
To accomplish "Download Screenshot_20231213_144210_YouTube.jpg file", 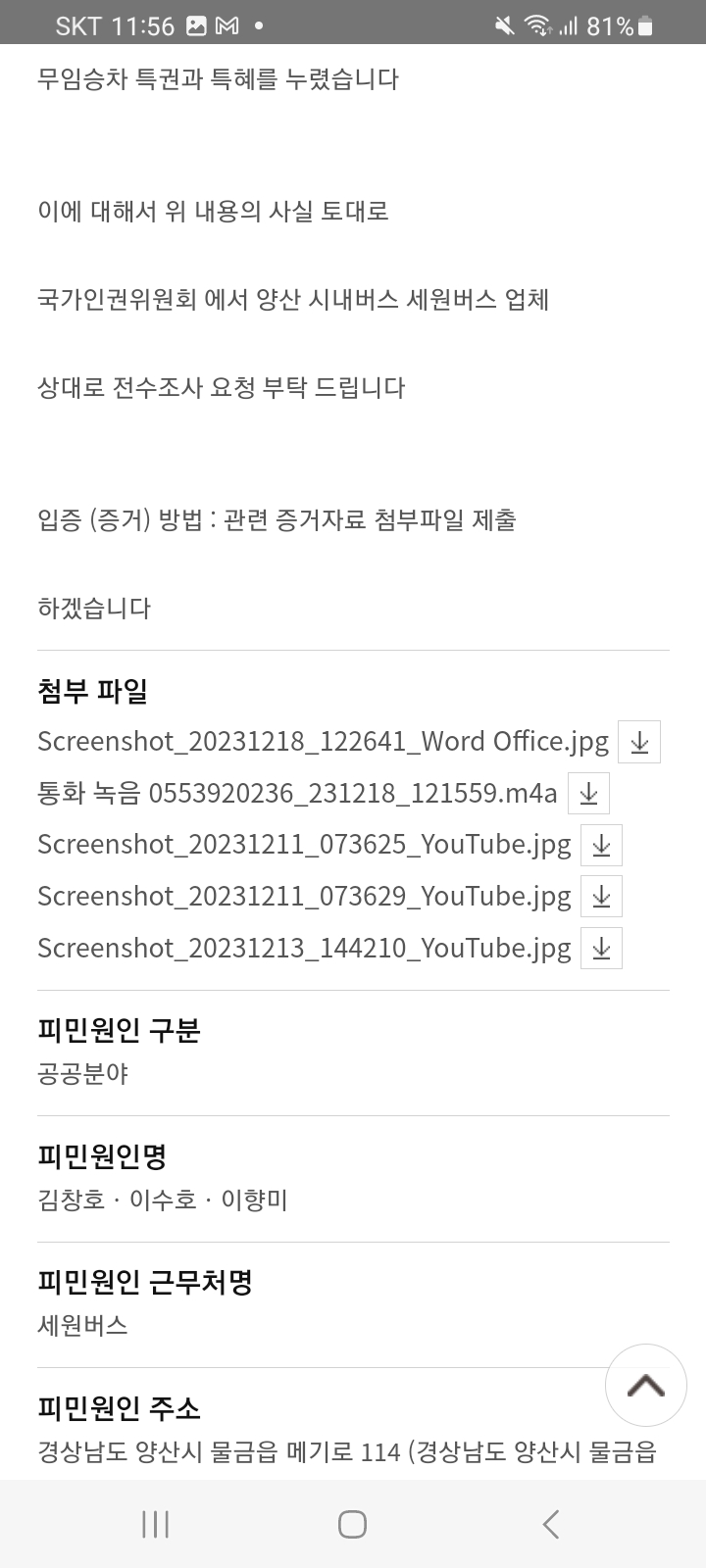I will [x=602, y=949].
